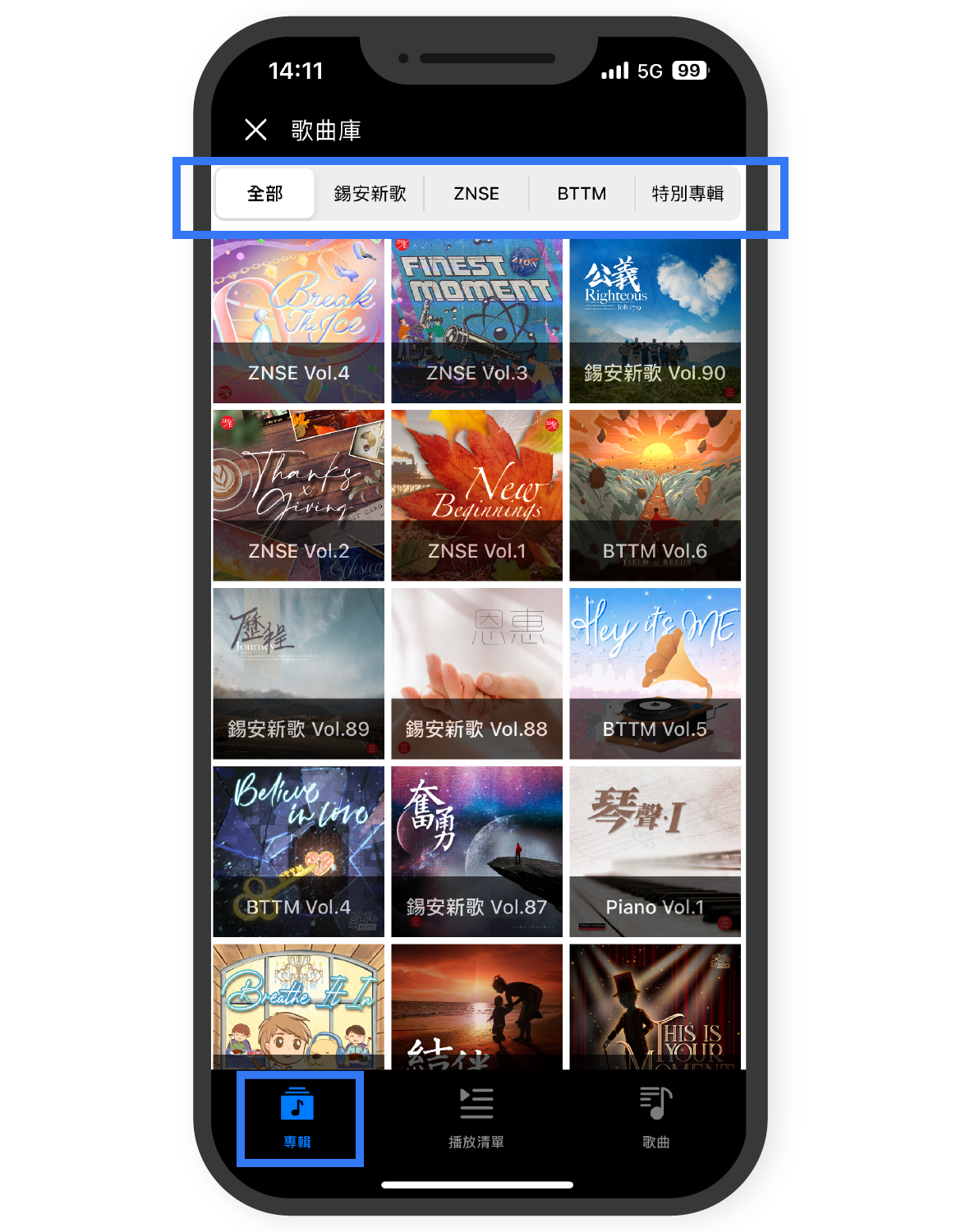The image size is (961, 1232).
Task: Switch to the 錫安新歌 category
Action: pyautogui.click(x=370, y=194)
